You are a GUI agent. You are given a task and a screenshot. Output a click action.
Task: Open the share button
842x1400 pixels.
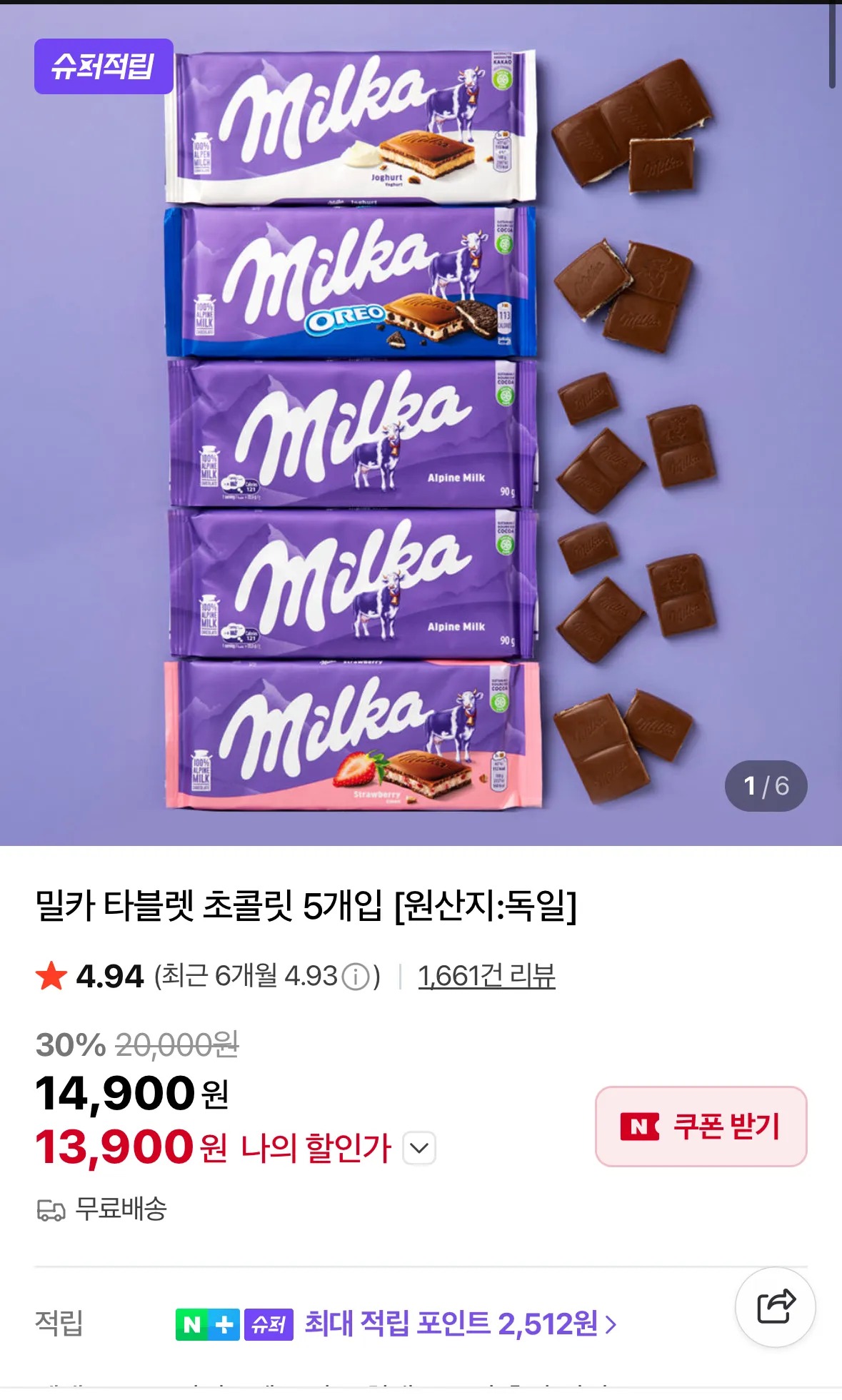click(775, 1307)
